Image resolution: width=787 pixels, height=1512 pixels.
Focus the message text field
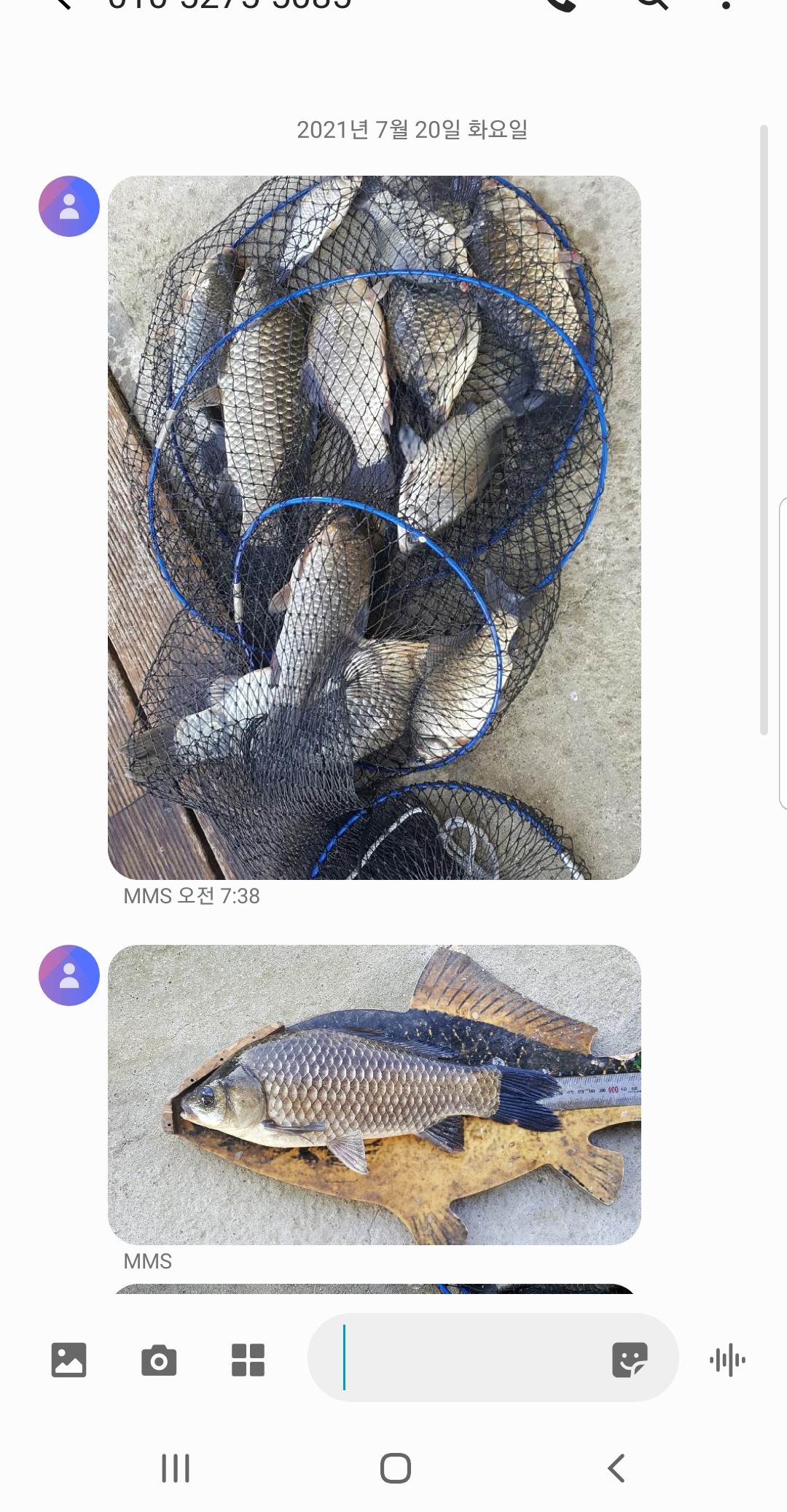click(x=466, y=1357)
